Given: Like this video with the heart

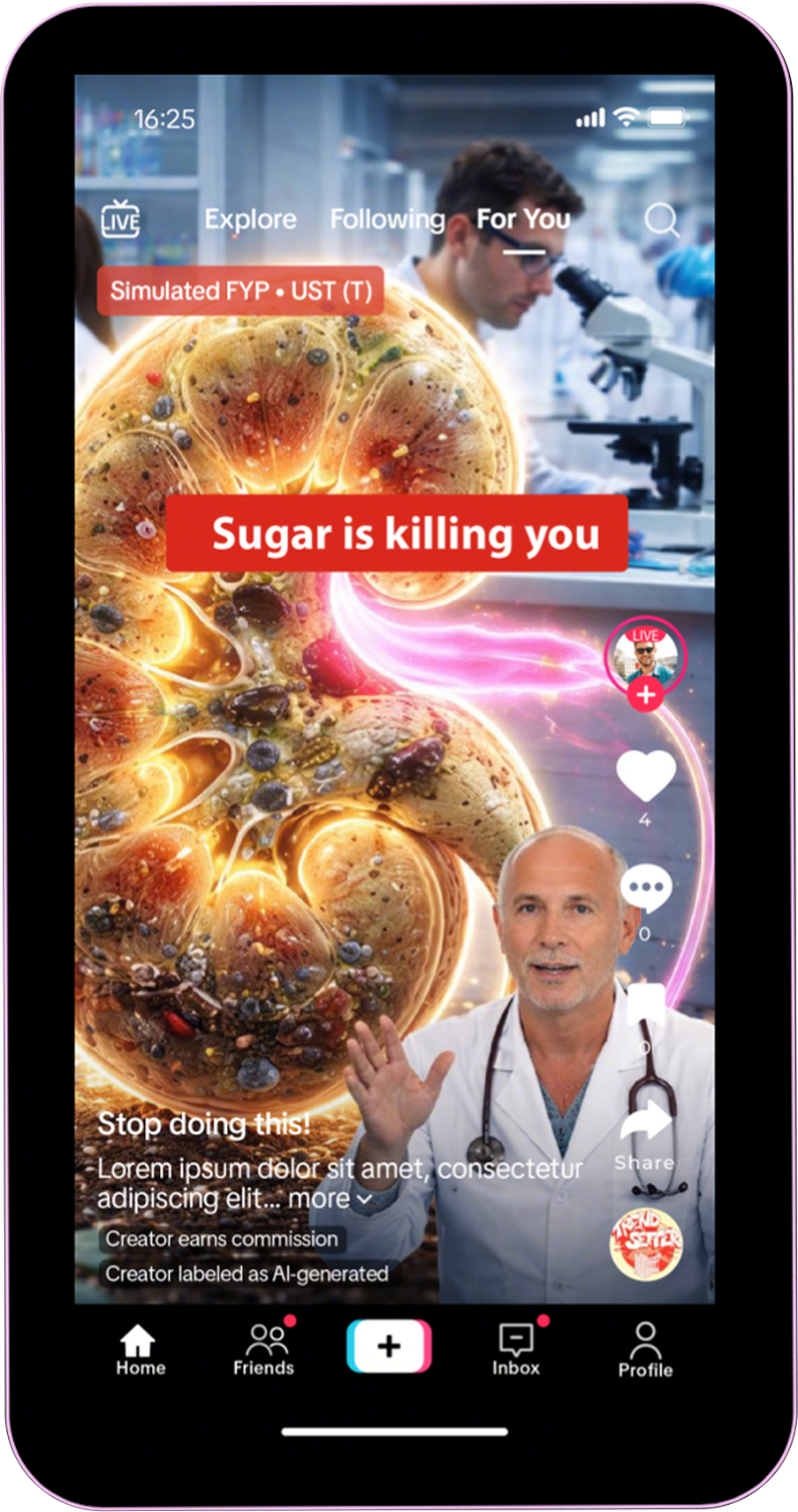Looking at the screenshot, I should pos(645,776).
